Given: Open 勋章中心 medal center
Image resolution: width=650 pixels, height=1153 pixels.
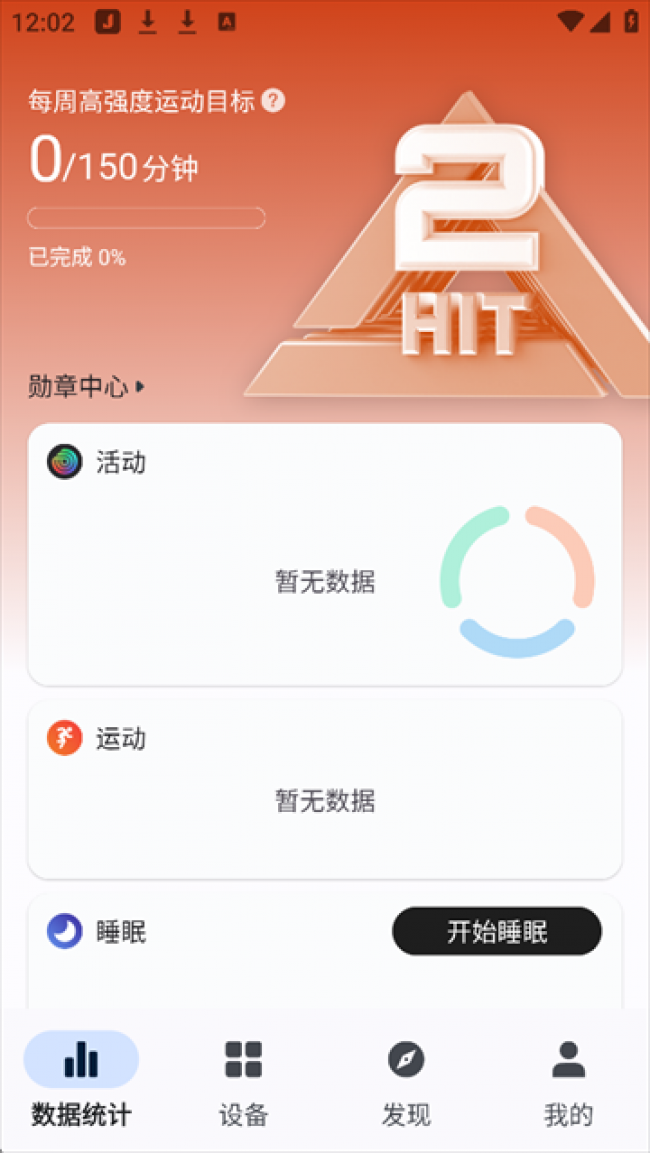Looking at the screenshot, I should (86, 387).
